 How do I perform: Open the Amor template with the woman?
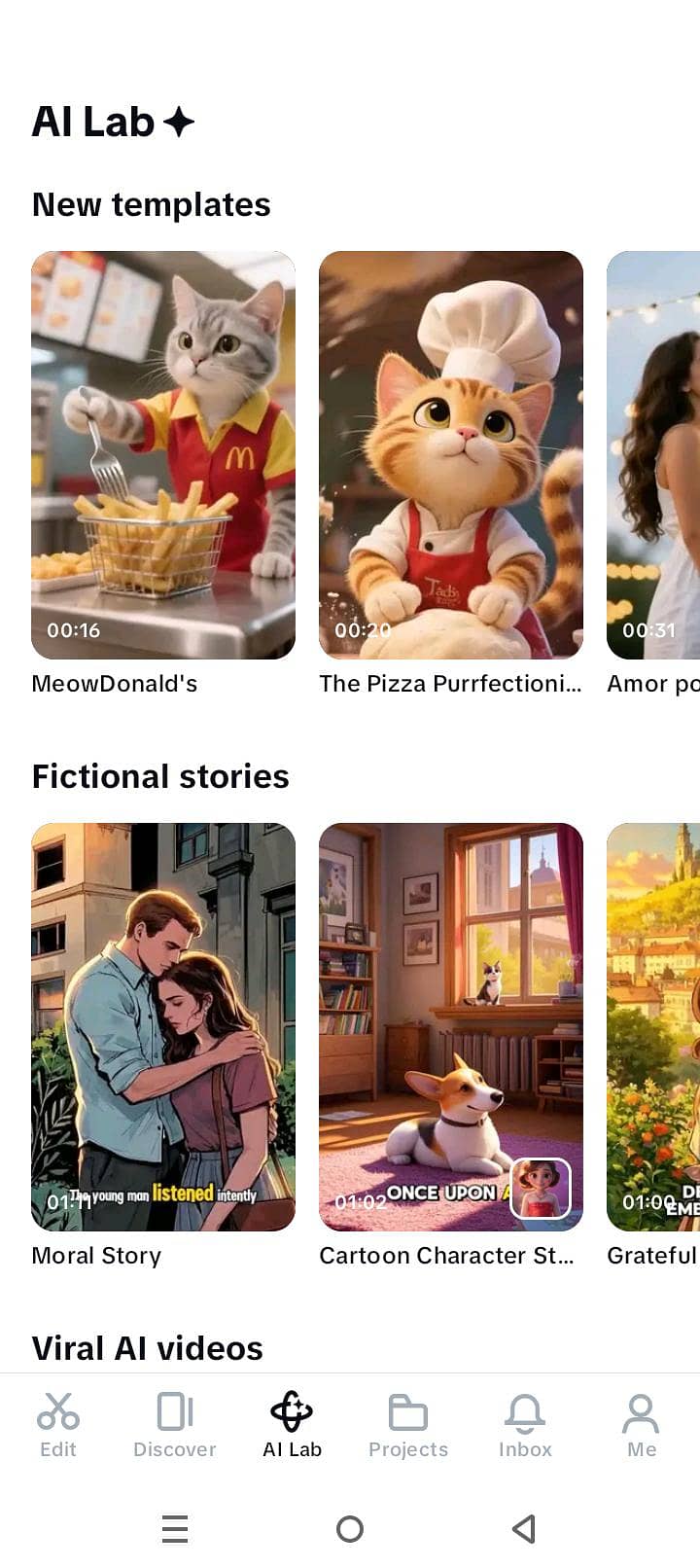(x=653, y=454)
